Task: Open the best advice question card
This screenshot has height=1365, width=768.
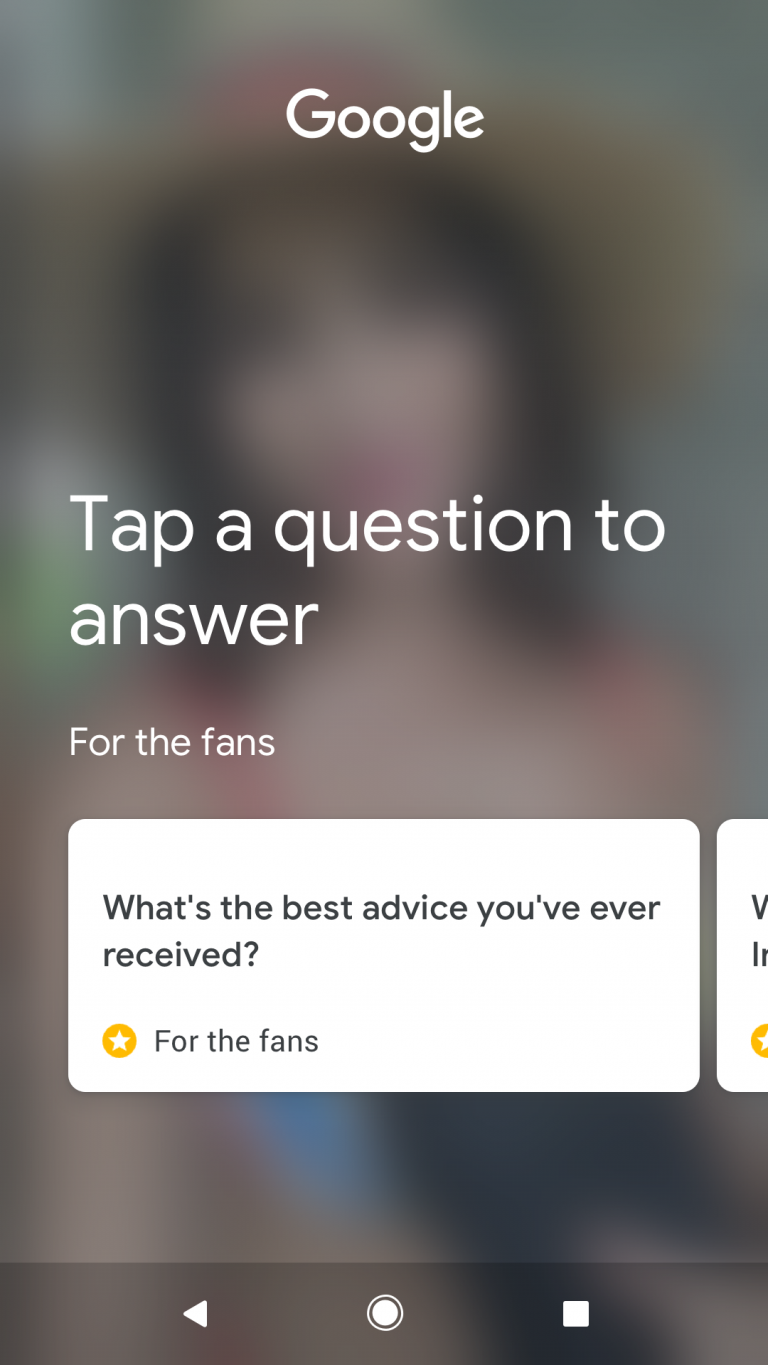Action: coord(383,954)
